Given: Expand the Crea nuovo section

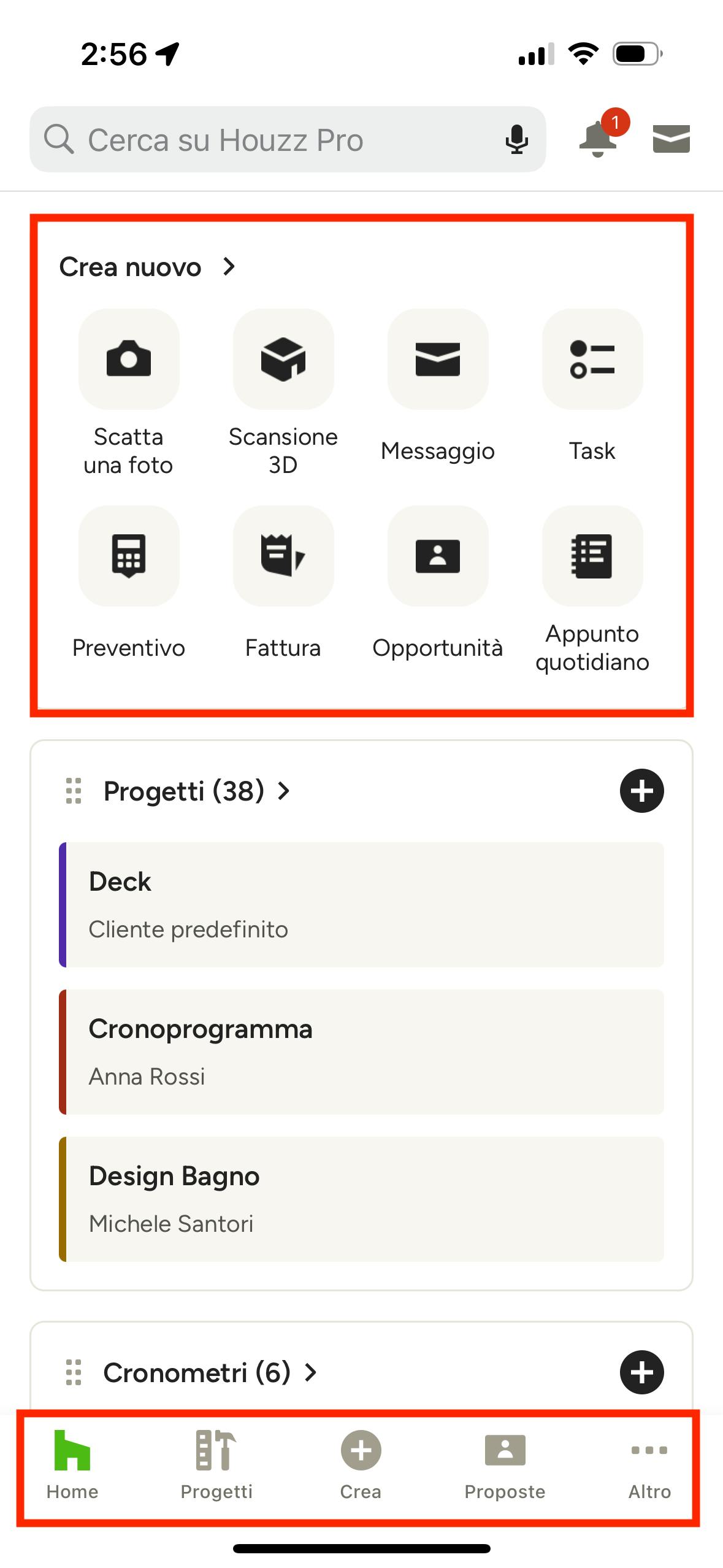Looking at the screenshot, I should (148, 267).
